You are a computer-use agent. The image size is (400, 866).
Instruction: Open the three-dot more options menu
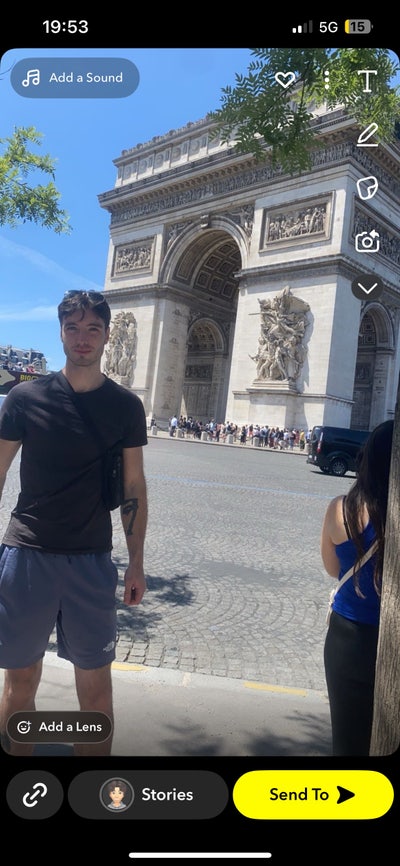click(x=327, y=80)
